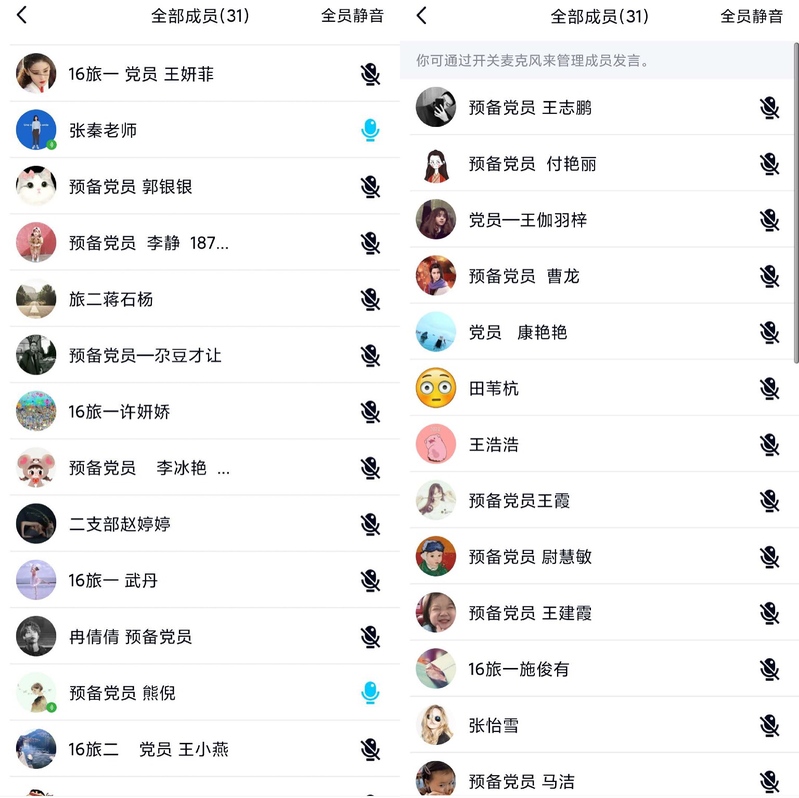Mute 预备党员 熊倪's blue microphone
799x798 pixels.
371,692
